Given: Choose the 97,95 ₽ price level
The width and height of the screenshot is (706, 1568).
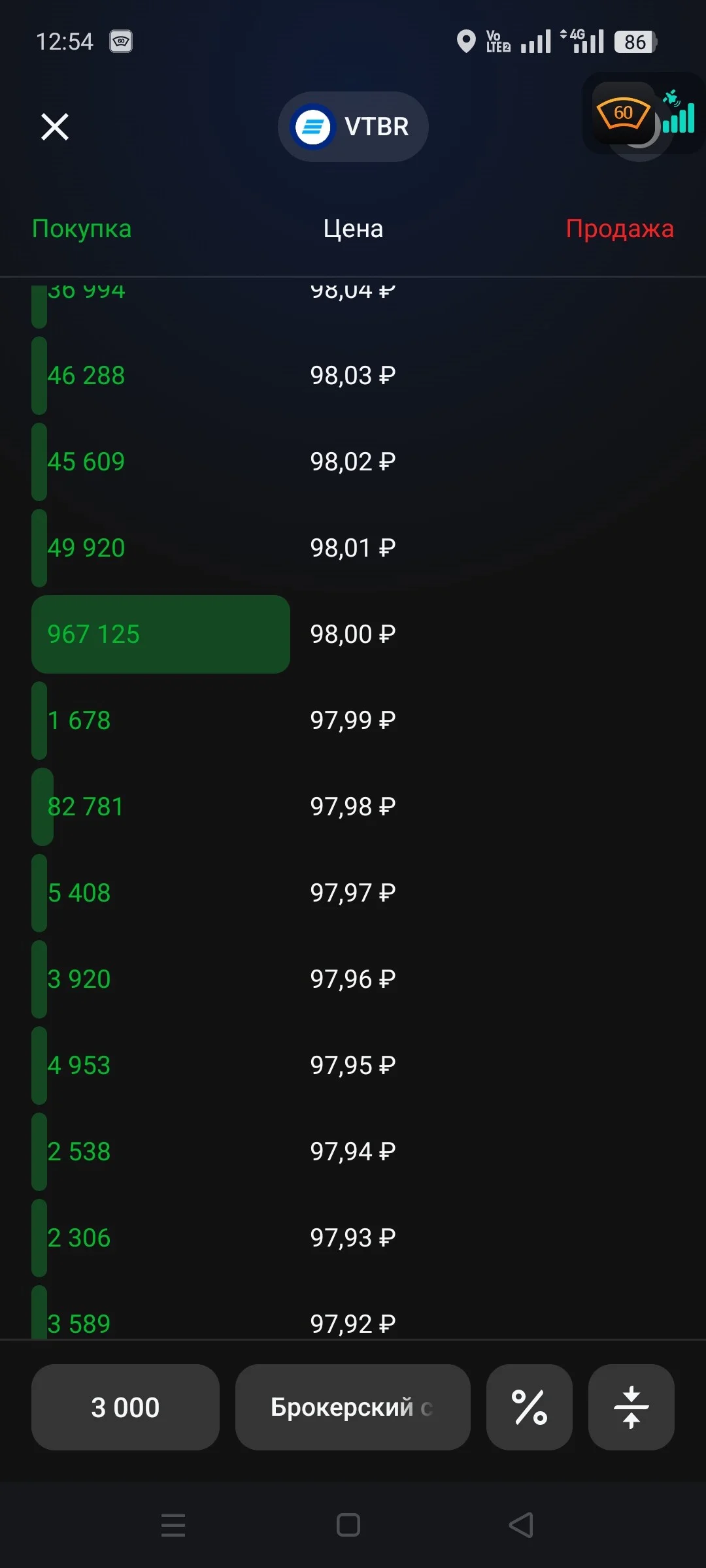Looking at the screenshot, I should click(x=353, y=1066).
